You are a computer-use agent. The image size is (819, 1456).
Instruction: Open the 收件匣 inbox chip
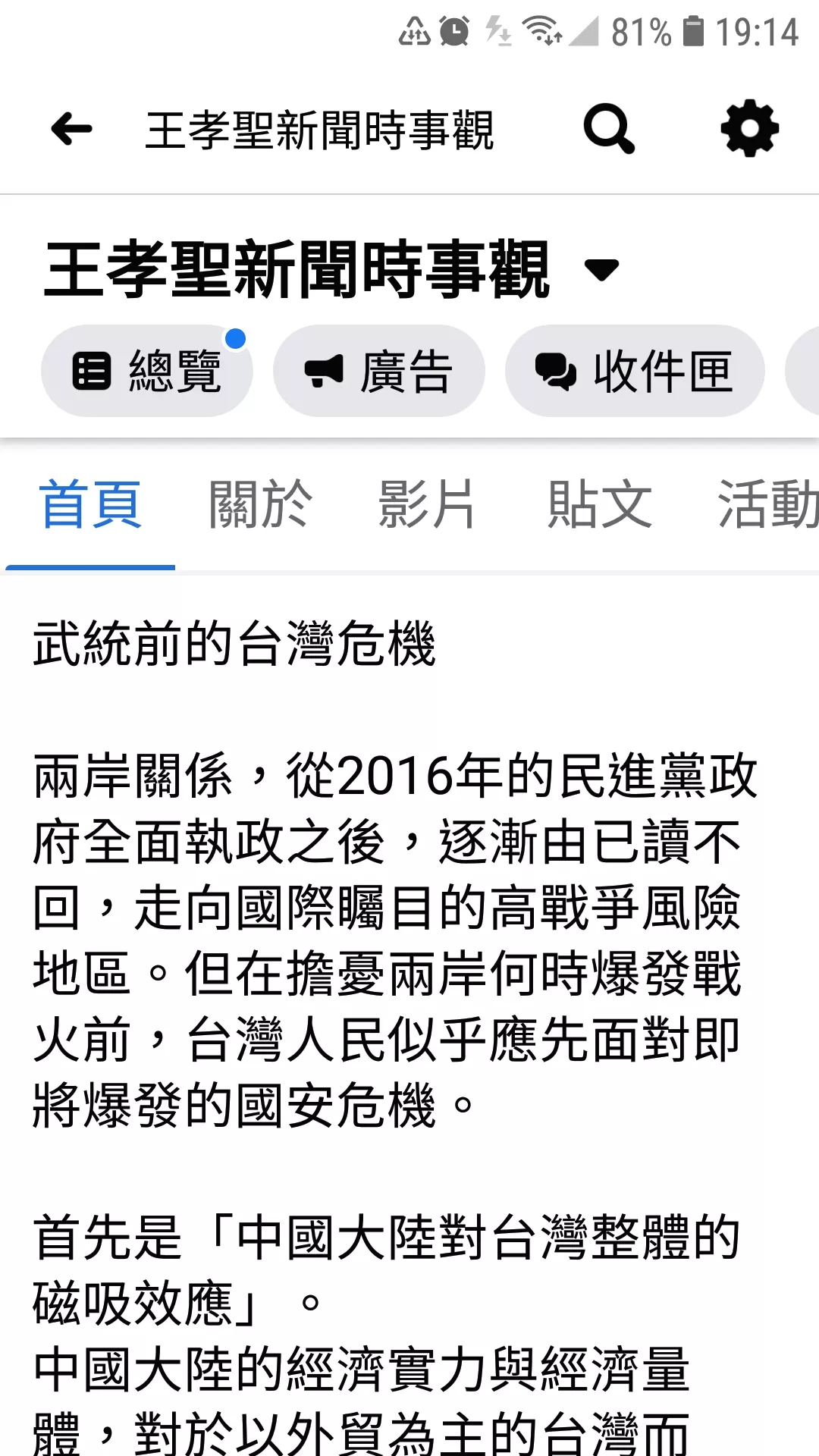click(635, 372)
